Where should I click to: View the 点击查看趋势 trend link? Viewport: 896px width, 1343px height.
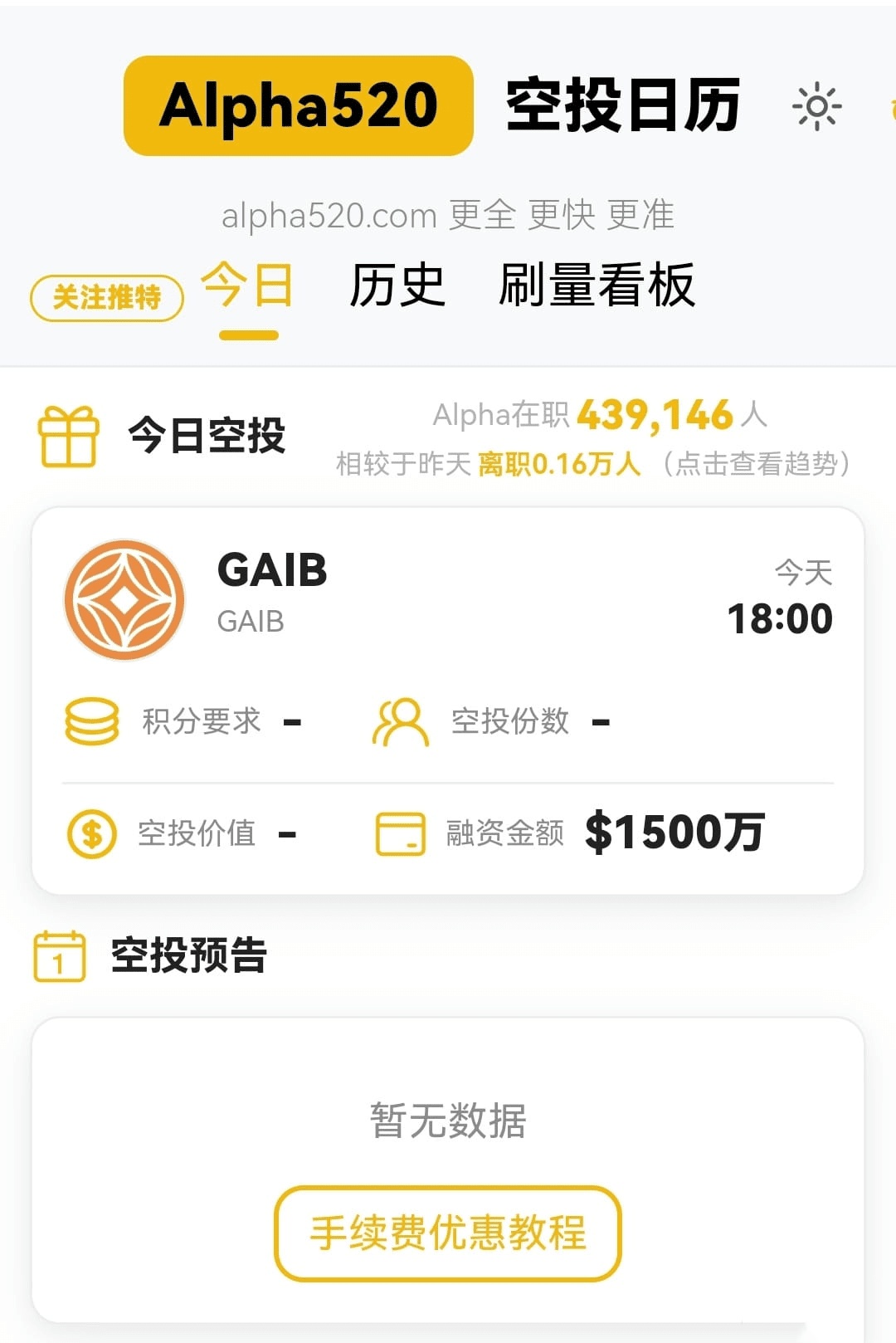757,463
